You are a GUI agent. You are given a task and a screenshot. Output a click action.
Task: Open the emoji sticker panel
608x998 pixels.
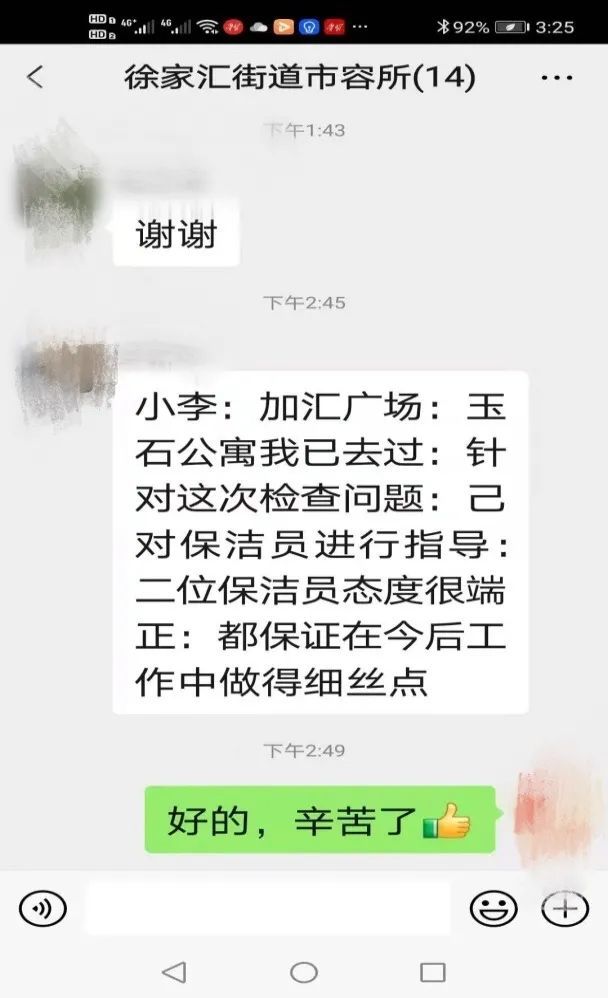click(493, 908)
